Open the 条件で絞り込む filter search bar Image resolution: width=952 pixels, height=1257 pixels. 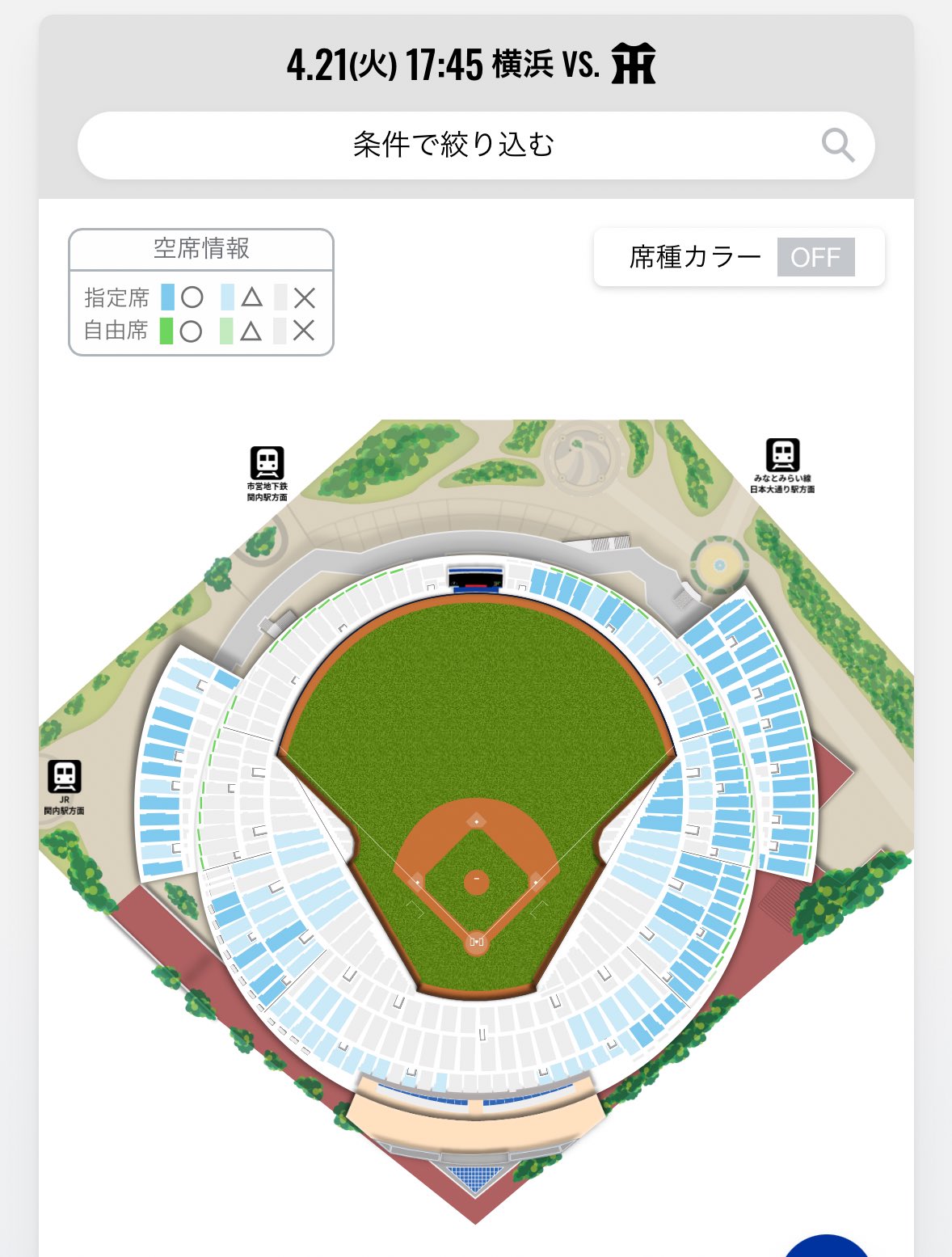click(475, 146)
